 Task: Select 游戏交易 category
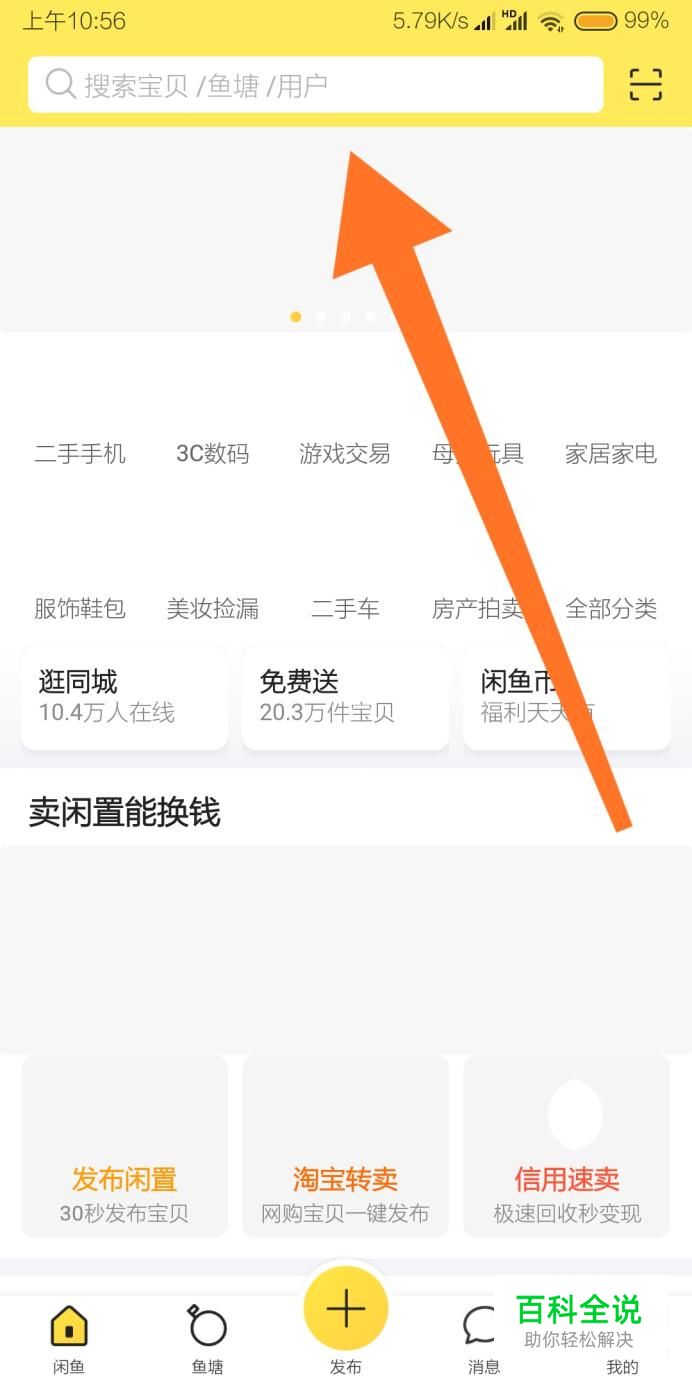point(344,453)
